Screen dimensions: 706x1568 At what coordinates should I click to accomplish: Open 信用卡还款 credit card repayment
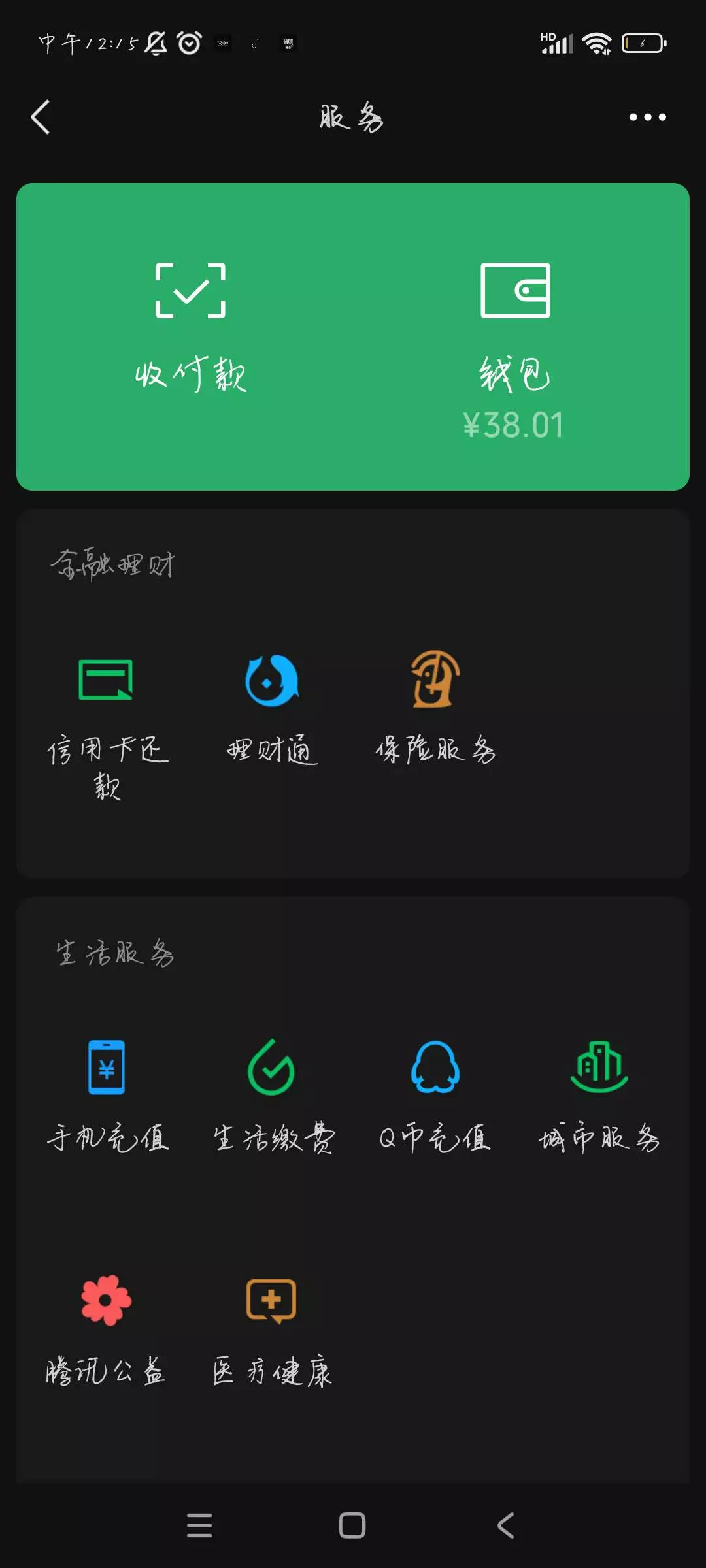[x=107, y=727]
